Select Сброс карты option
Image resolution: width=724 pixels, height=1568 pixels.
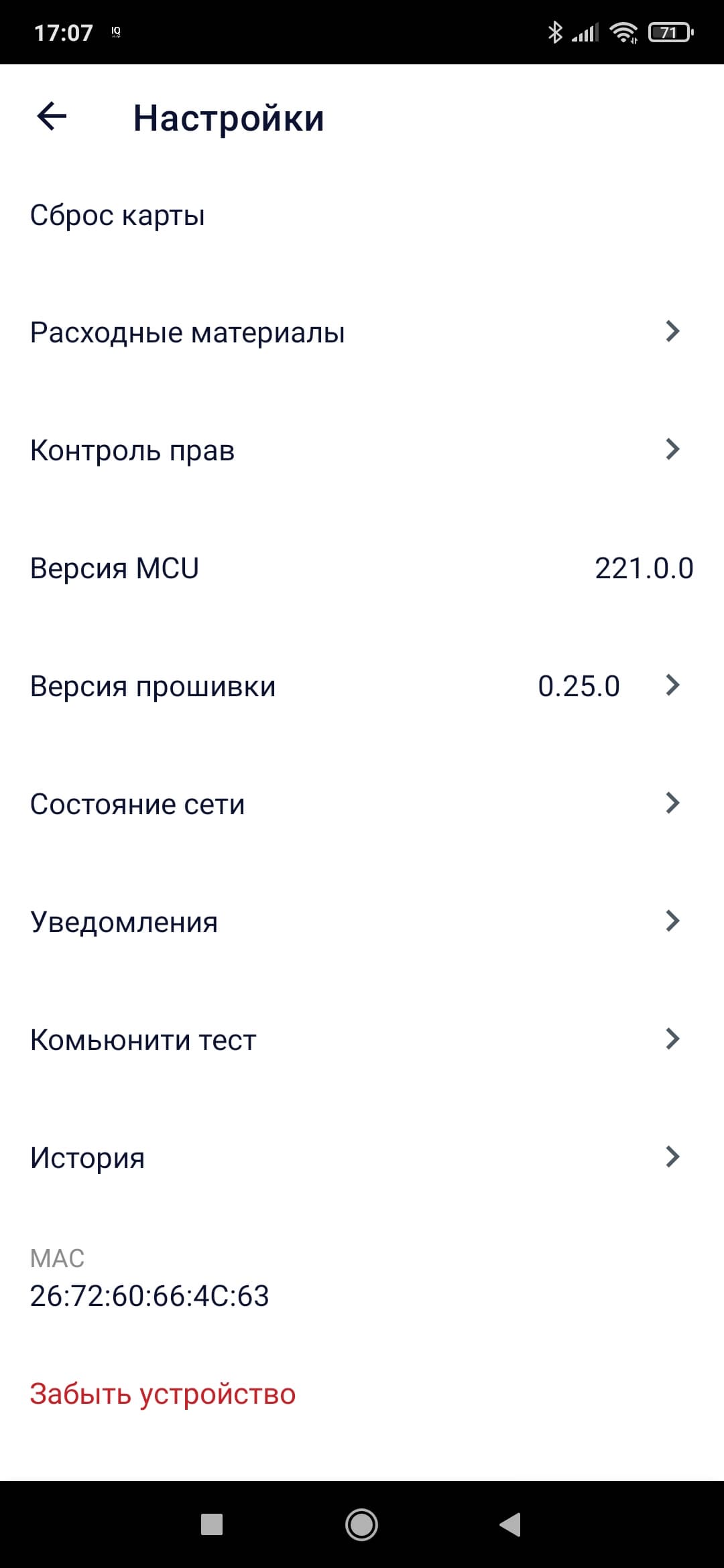(118, 216)
